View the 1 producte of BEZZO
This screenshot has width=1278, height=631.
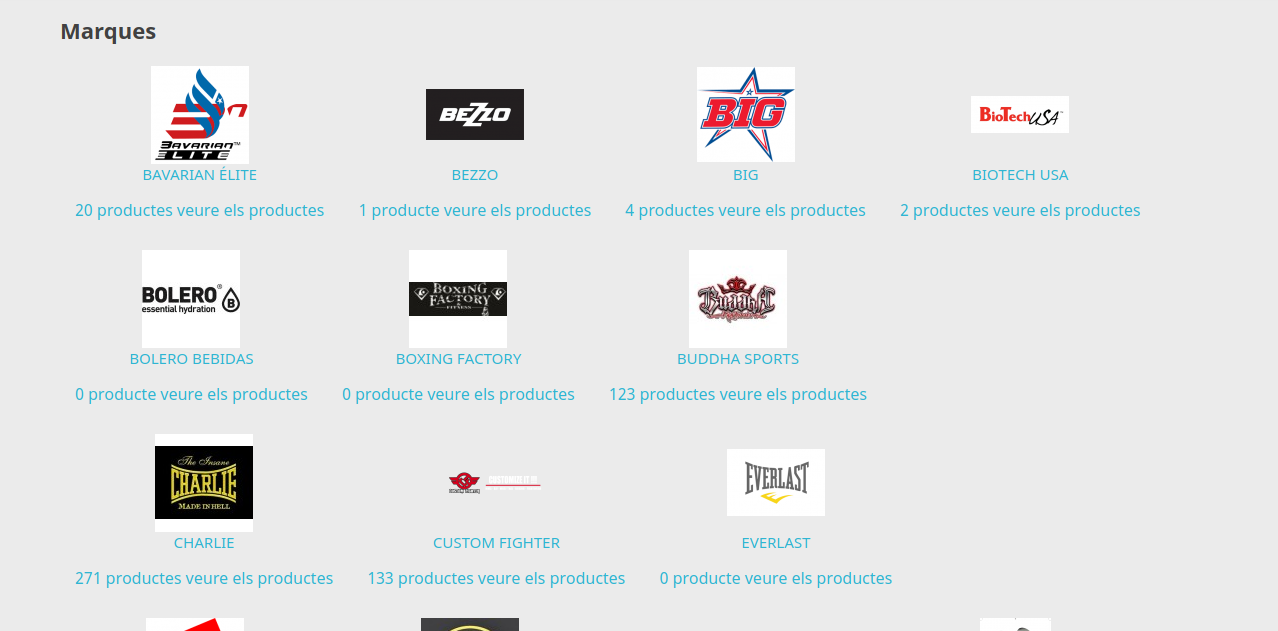474,211
